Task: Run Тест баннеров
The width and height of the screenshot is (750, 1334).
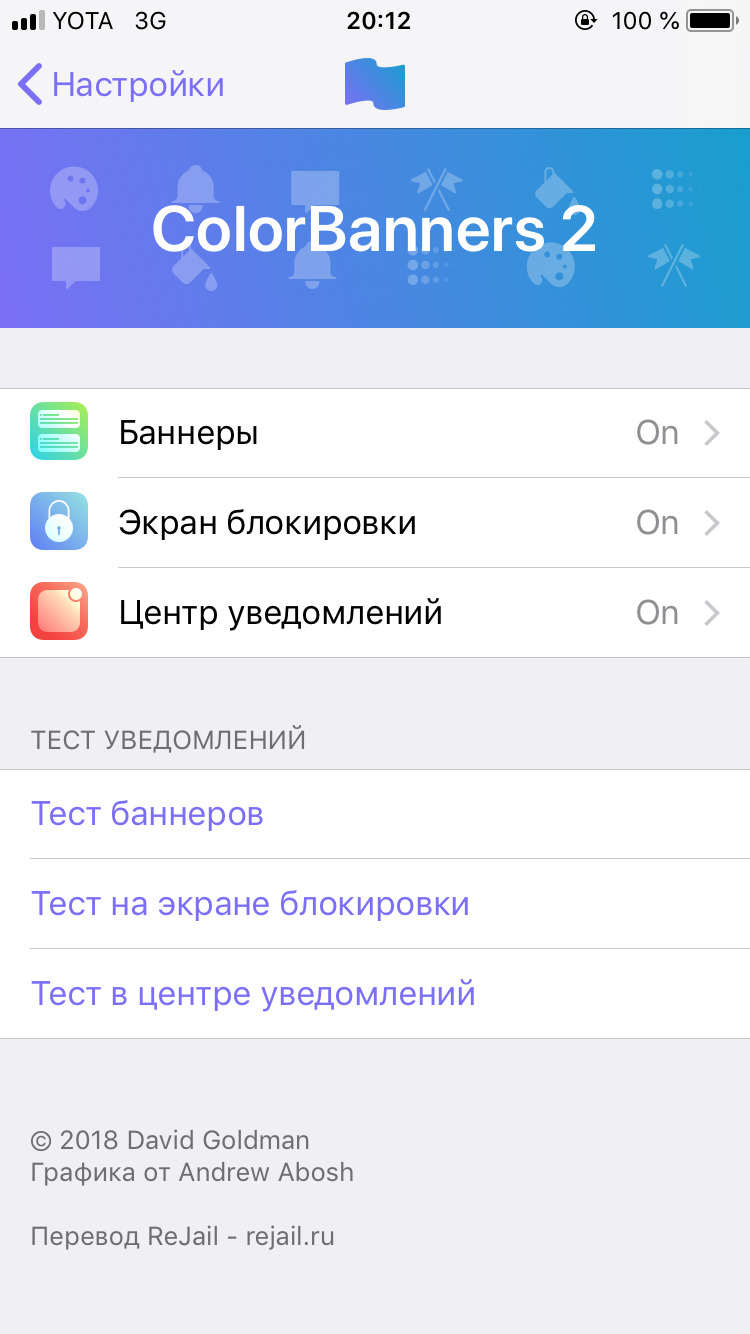Action: [375, 814]
